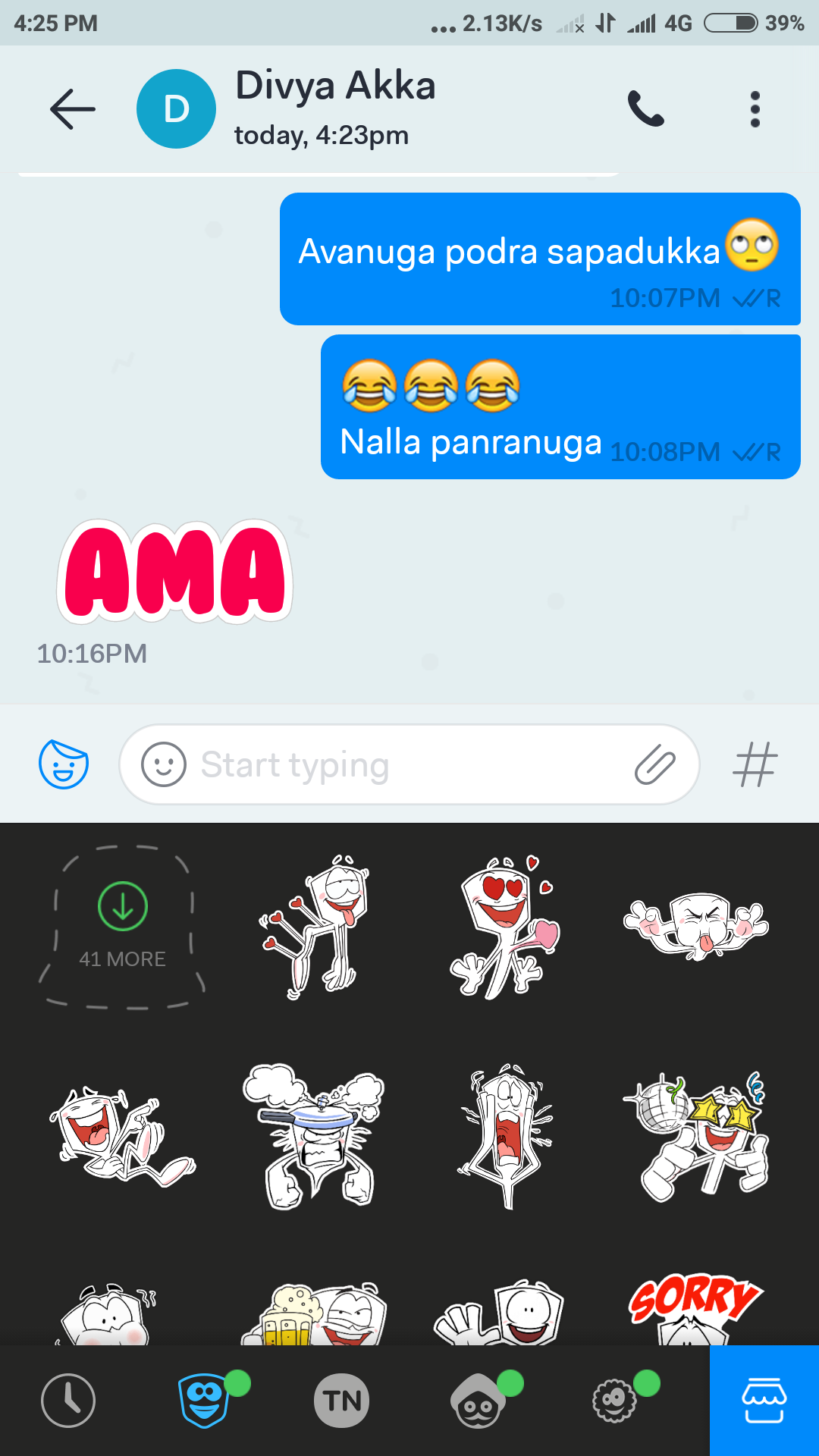Tap the blue sticker face icon
819x1456 pixels.
tap(64, 764)
